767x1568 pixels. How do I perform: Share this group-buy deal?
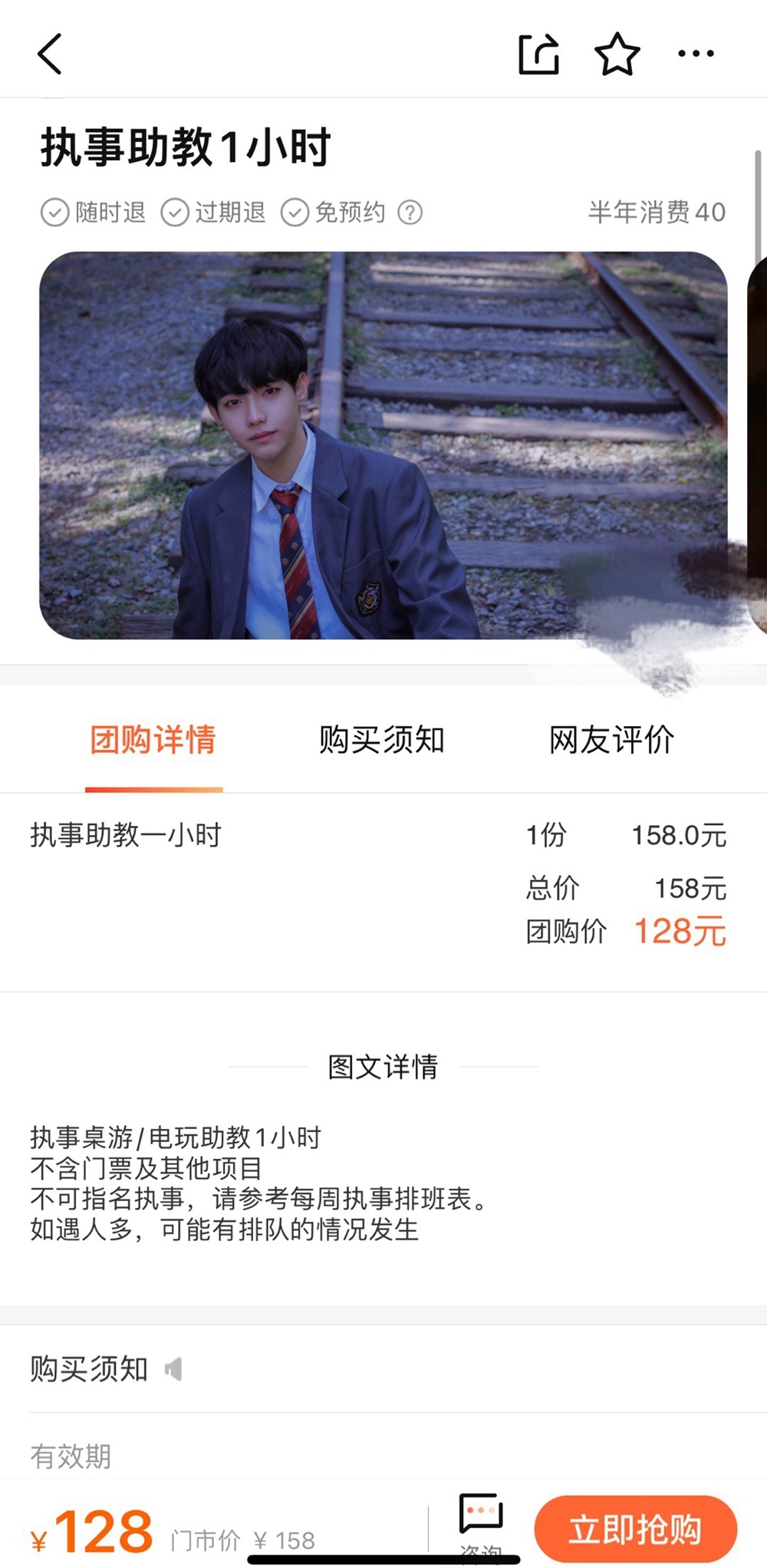click(x=538, y=54)
